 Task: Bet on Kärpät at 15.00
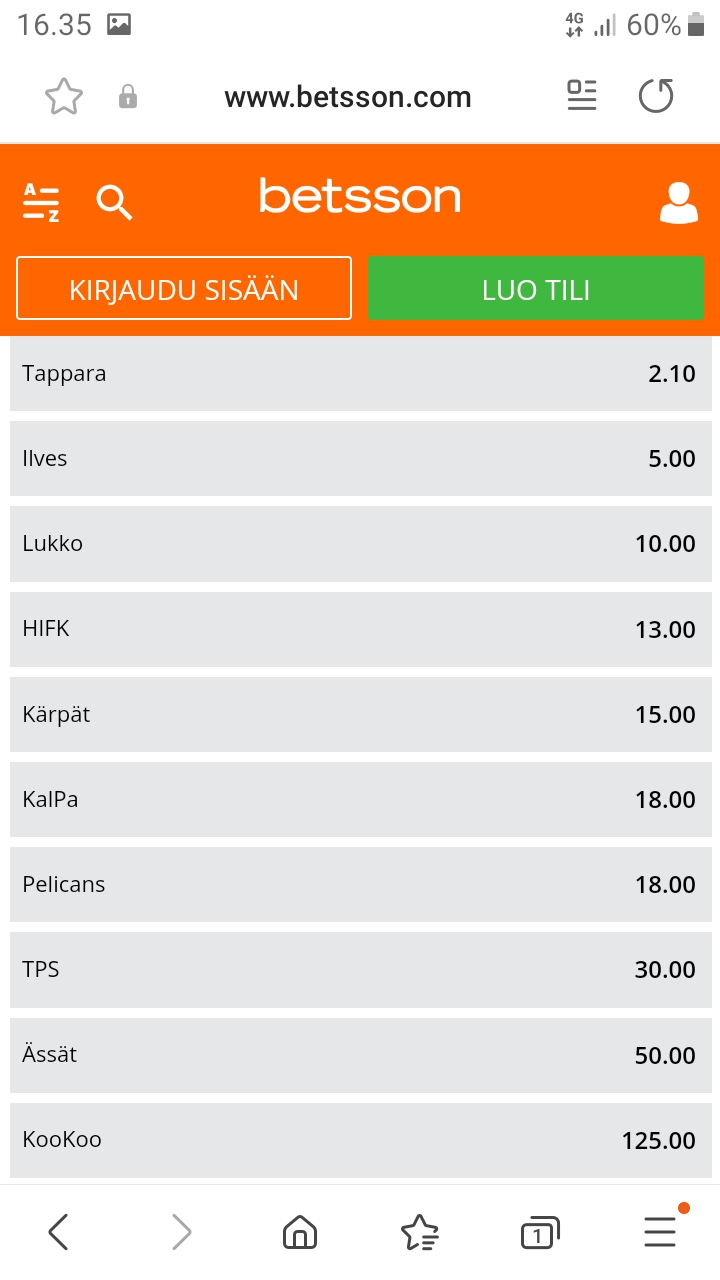[x=360, y=714]
